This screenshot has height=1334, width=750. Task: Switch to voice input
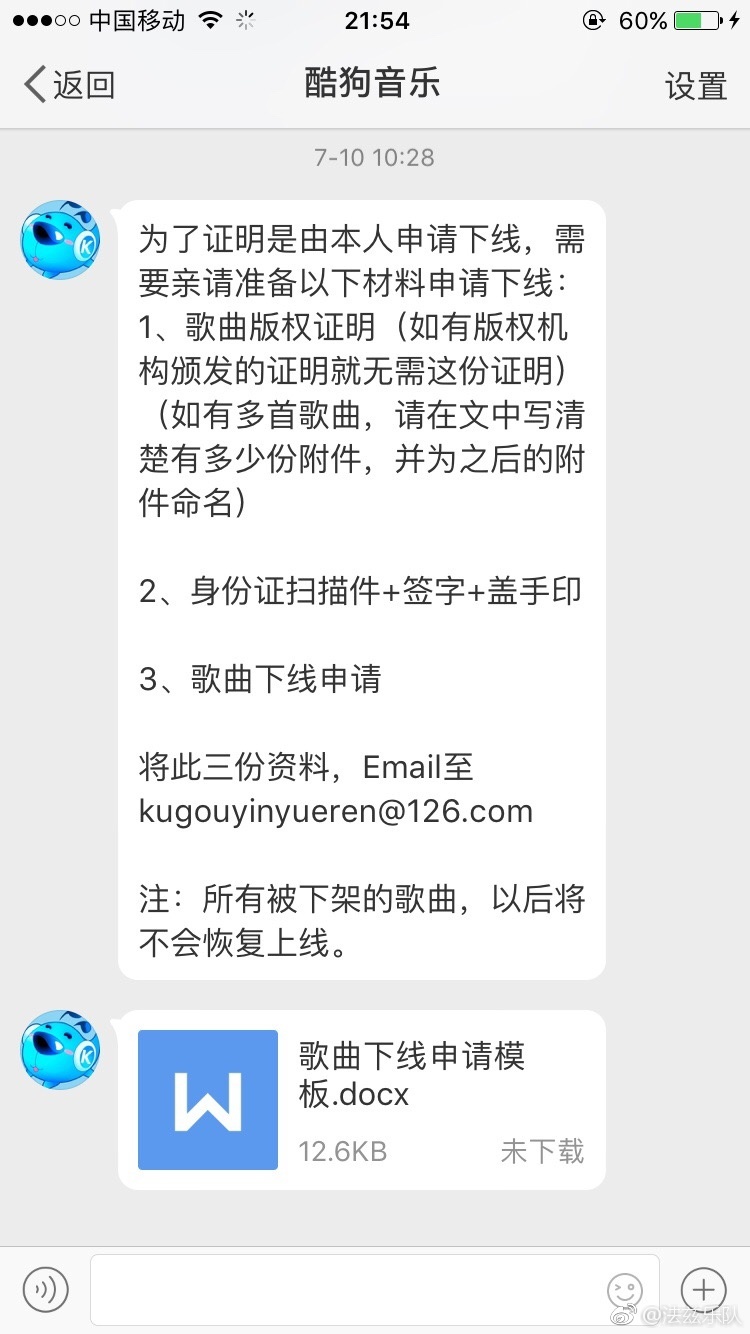(45, 1287)
